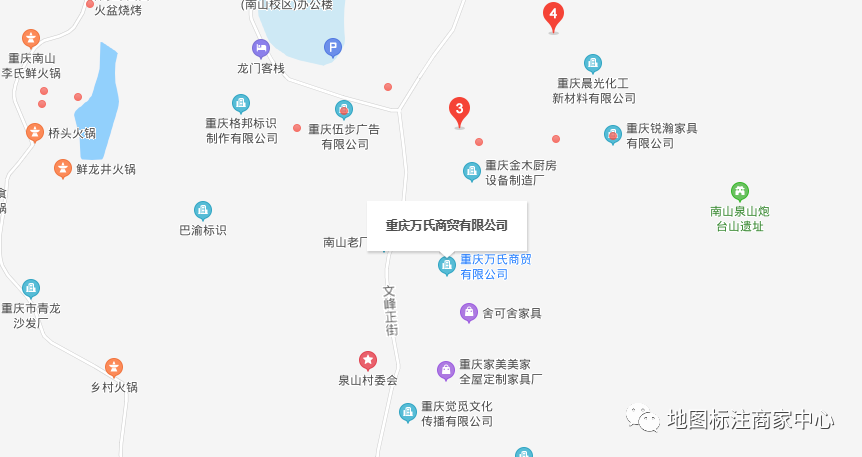Viewport: 862px width, 457px height.
Task: Tap the red marker numbered 4
Action: click(x=553, y=16)
